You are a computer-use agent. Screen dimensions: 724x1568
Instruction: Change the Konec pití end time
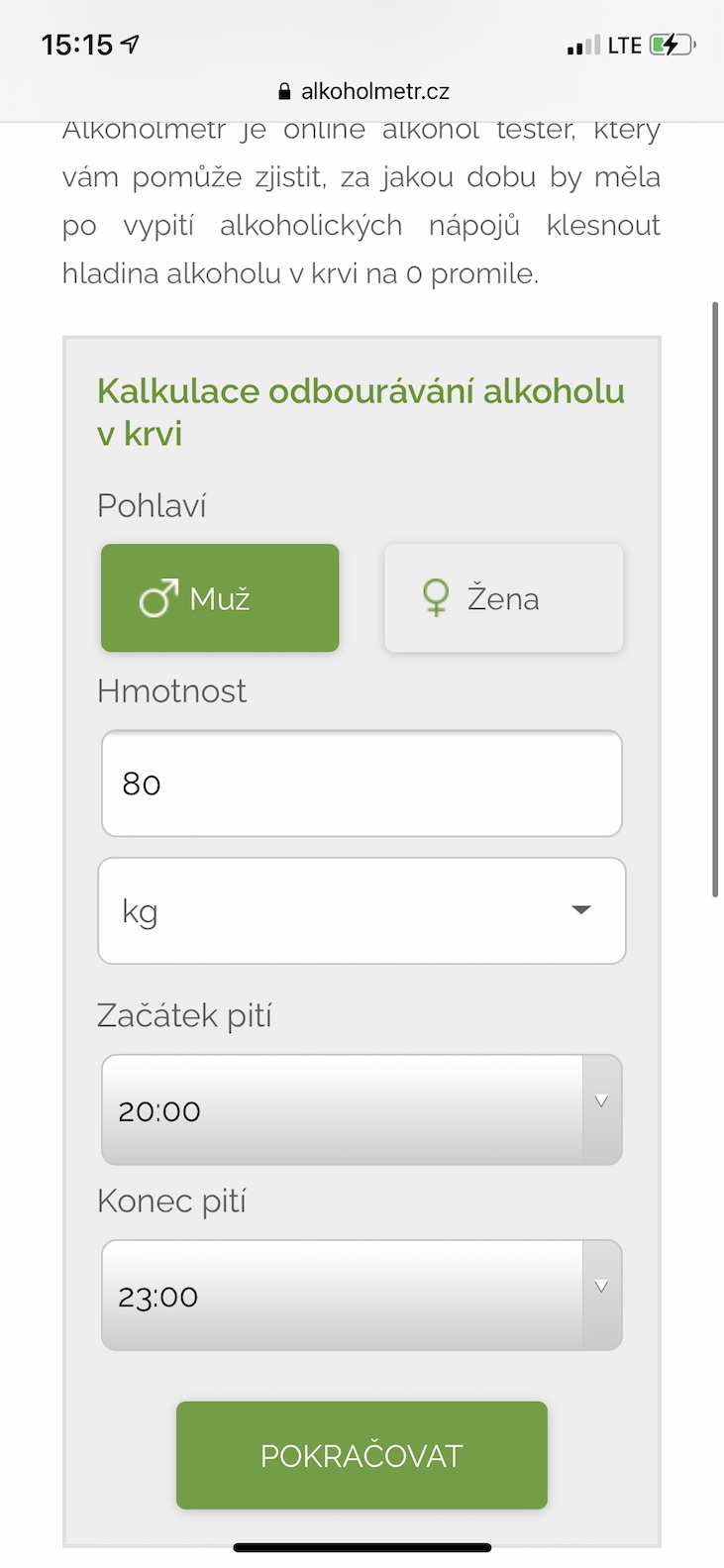(x=362, y=1295)
